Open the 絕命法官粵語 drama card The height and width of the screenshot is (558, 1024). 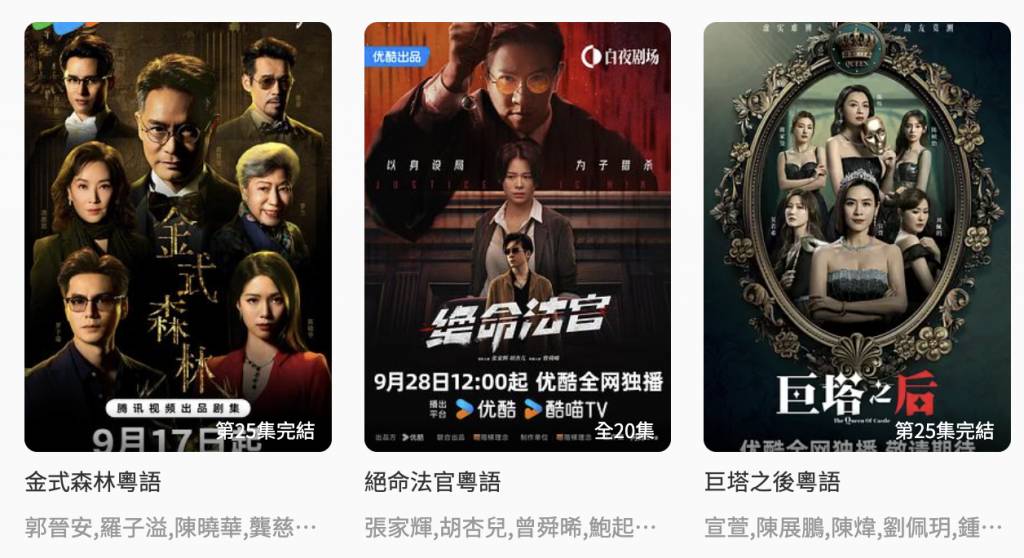517,237
